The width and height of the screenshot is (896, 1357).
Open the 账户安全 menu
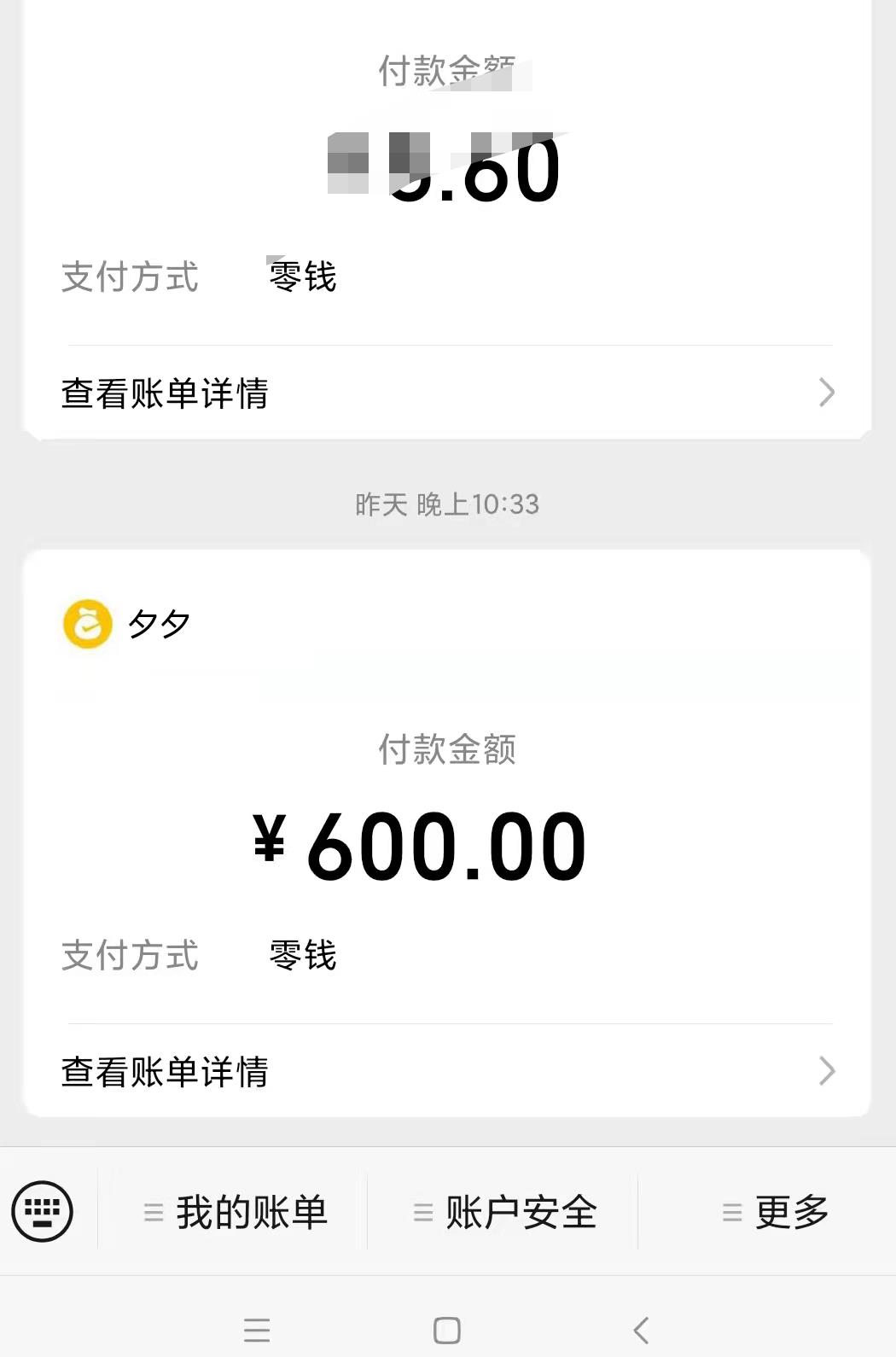pos(504,1212)
